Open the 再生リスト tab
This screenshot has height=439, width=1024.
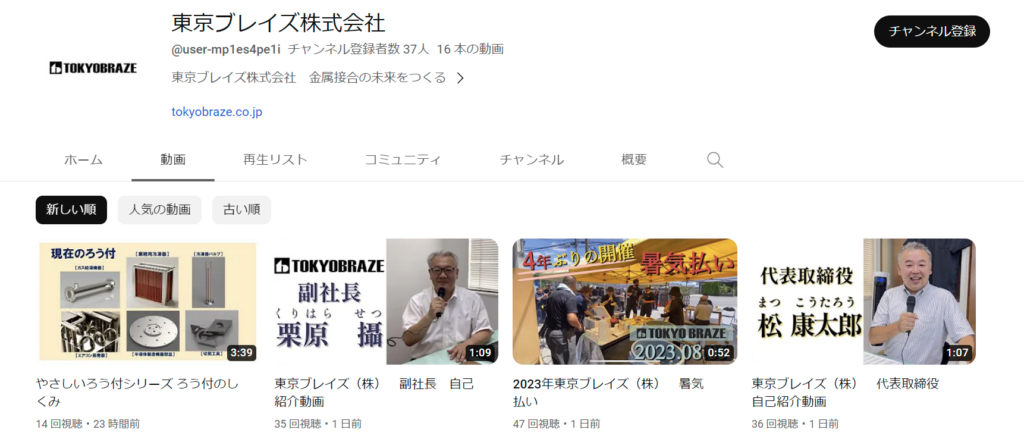point(275,160)
